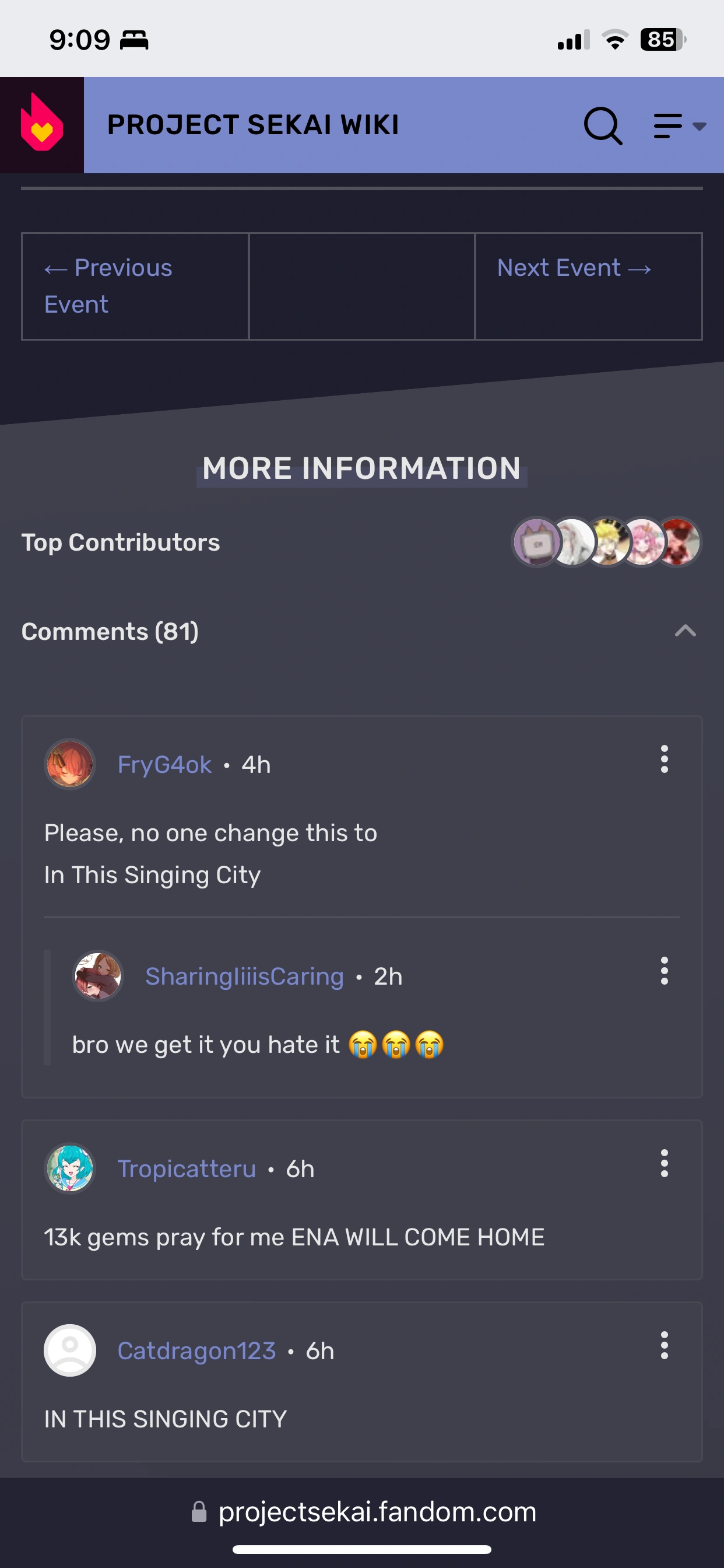Image resolution: width=724 pixels, height=1568 pixels.
Task: Tap the PROJECT SEKAI WIKI title
Action: (x=253, y=124)
